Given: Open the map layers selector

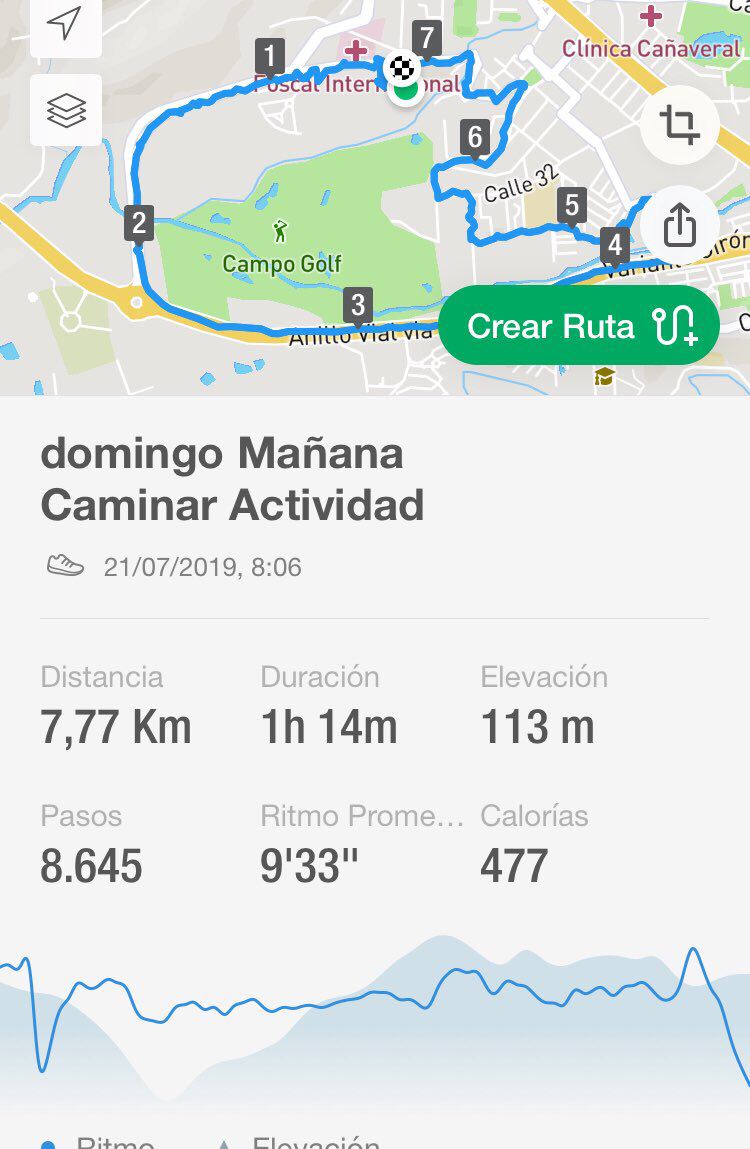Looking at the screenshot, I should (x=66, y=110).
